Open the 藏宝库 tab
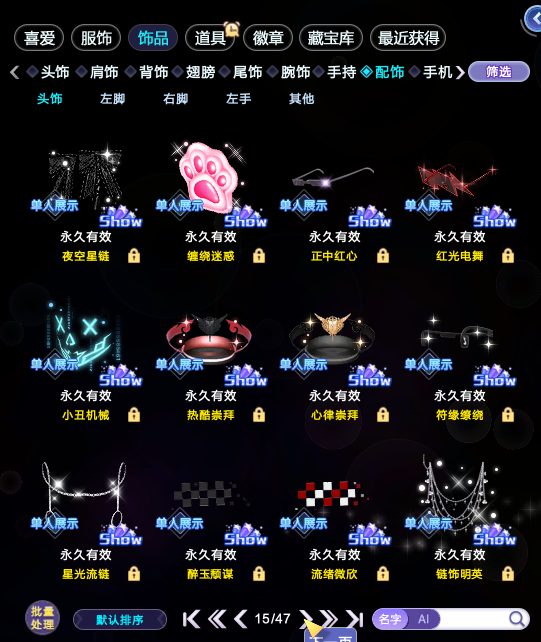The width and height of the screenshot is (541, 642). coord(331,38)
